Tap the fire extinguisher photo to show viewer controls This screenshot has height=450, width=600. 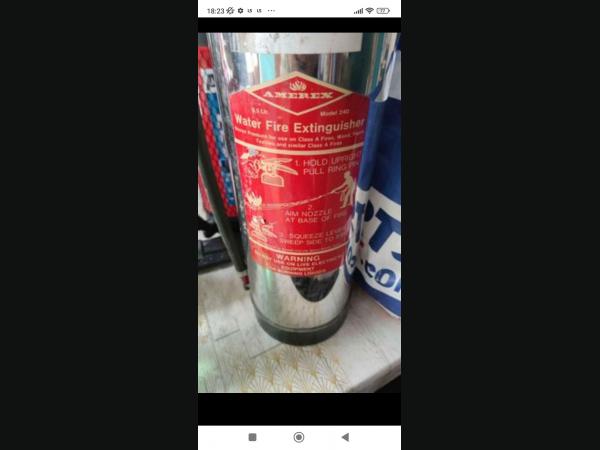[299, 212]
